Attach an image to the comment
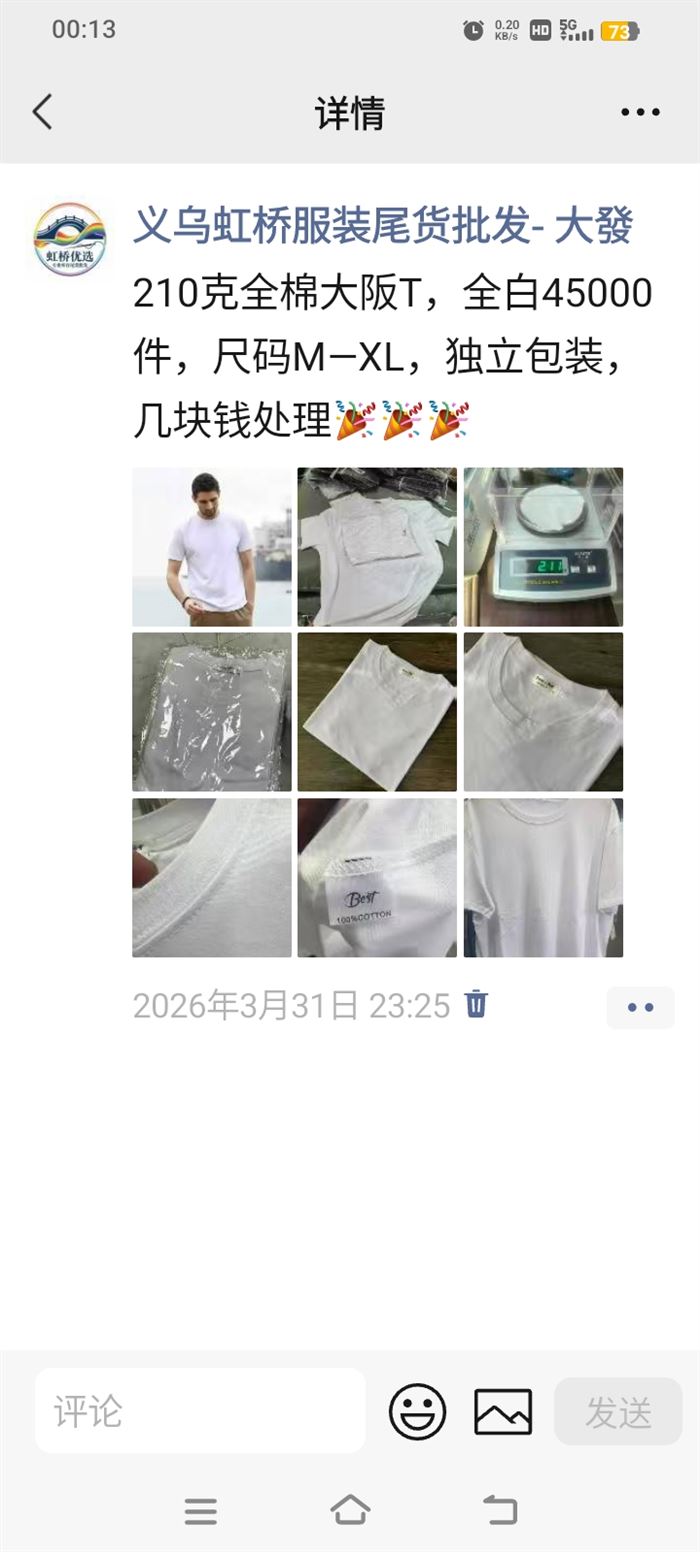 coord(503,1411)
